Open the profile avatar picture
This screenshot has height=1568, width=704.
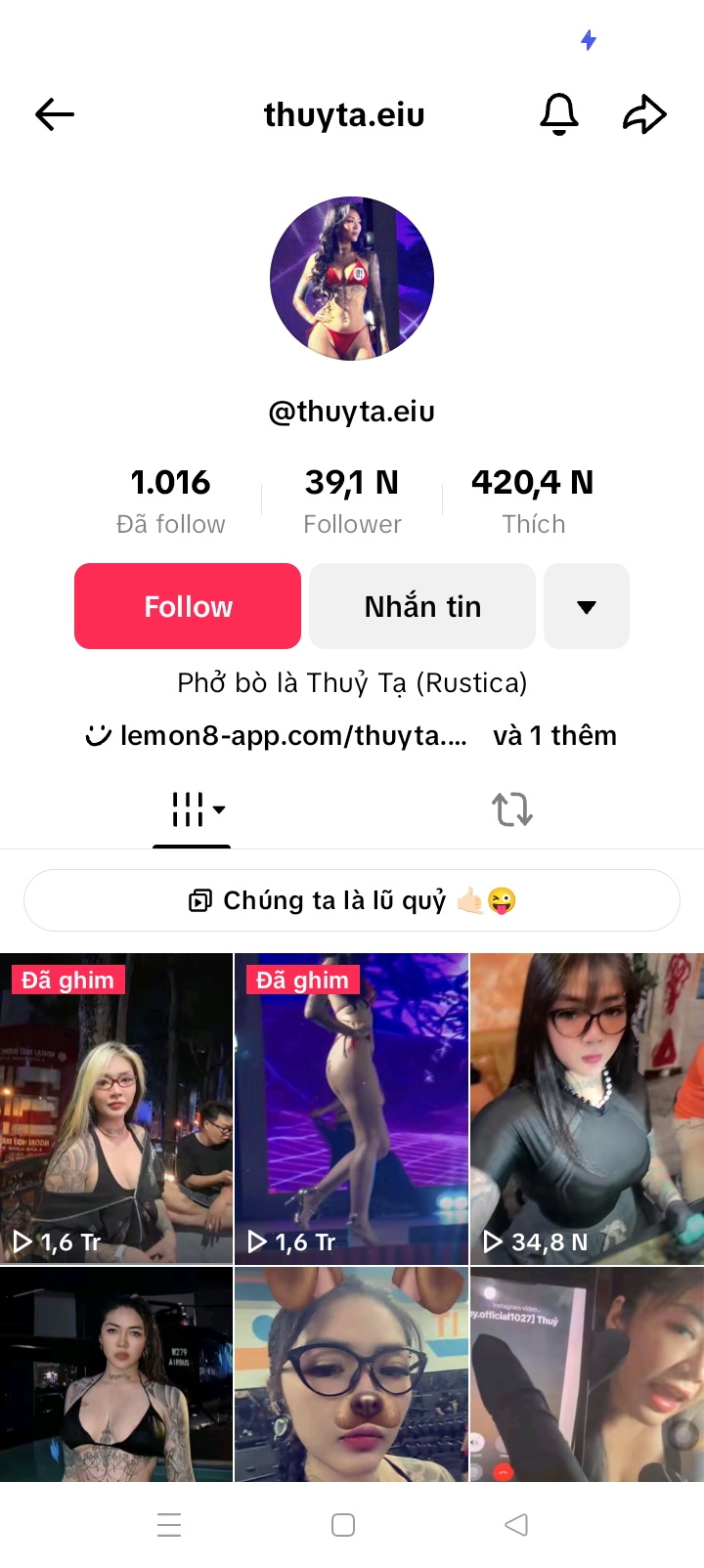tap(352, 279)
